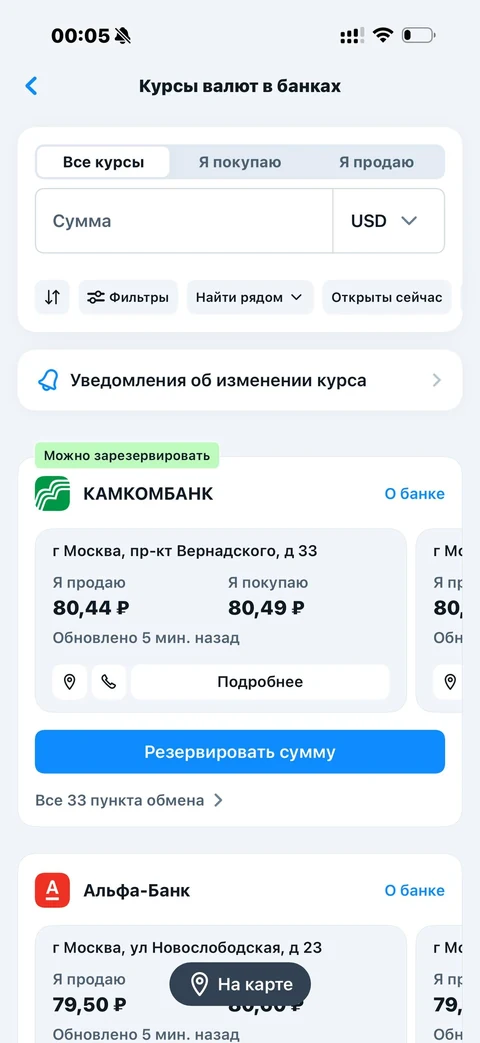This screenshot has height=1043, width=480.
Task: Call the Вернадского branch via phone icon
Action: click(x=109, y=682)
